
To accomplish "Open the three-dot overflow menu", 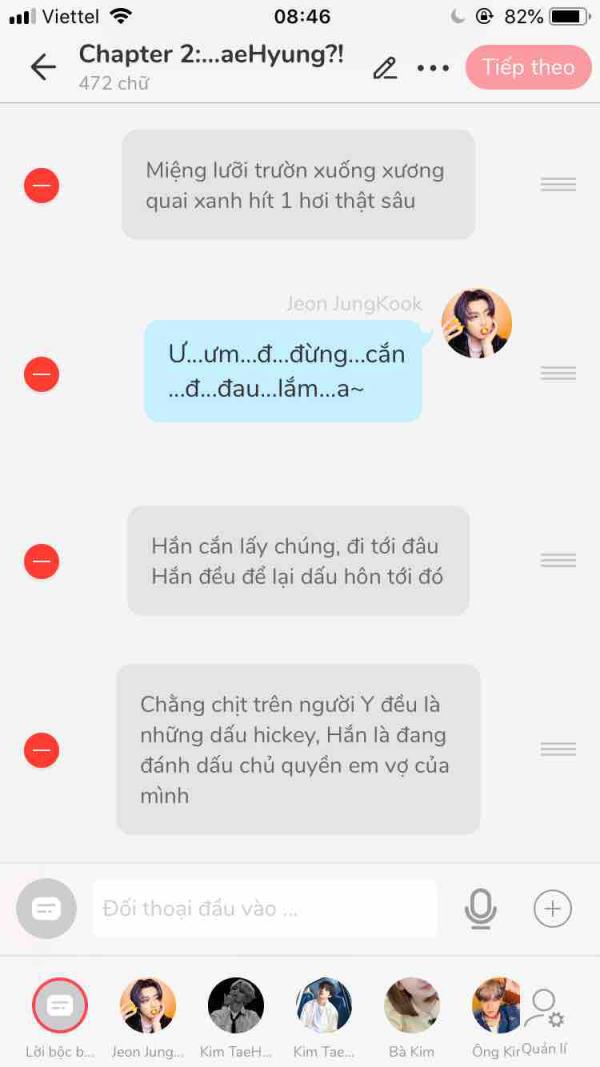I will [x=433, y=68].
